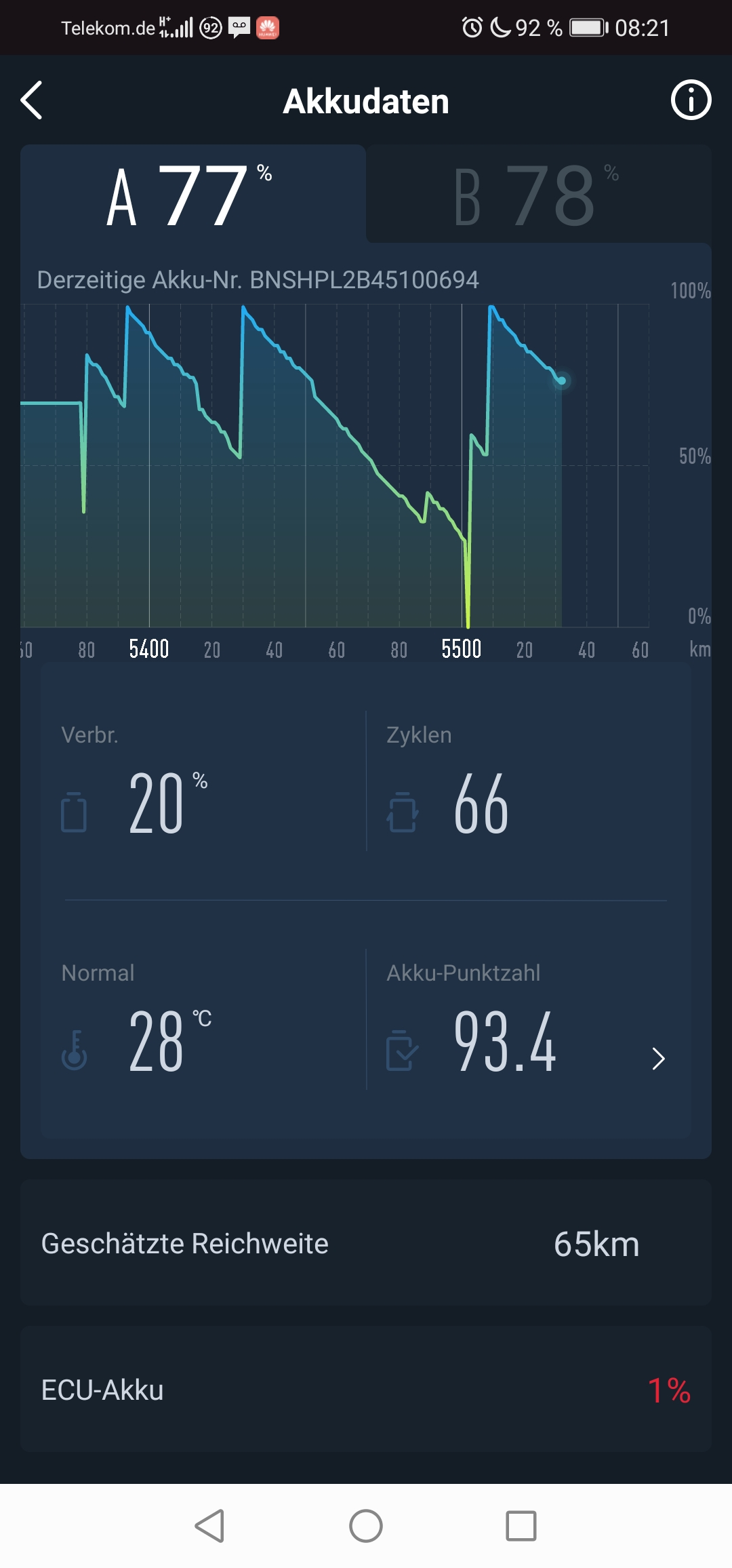Open recent apps via square button

[521, 1526]
